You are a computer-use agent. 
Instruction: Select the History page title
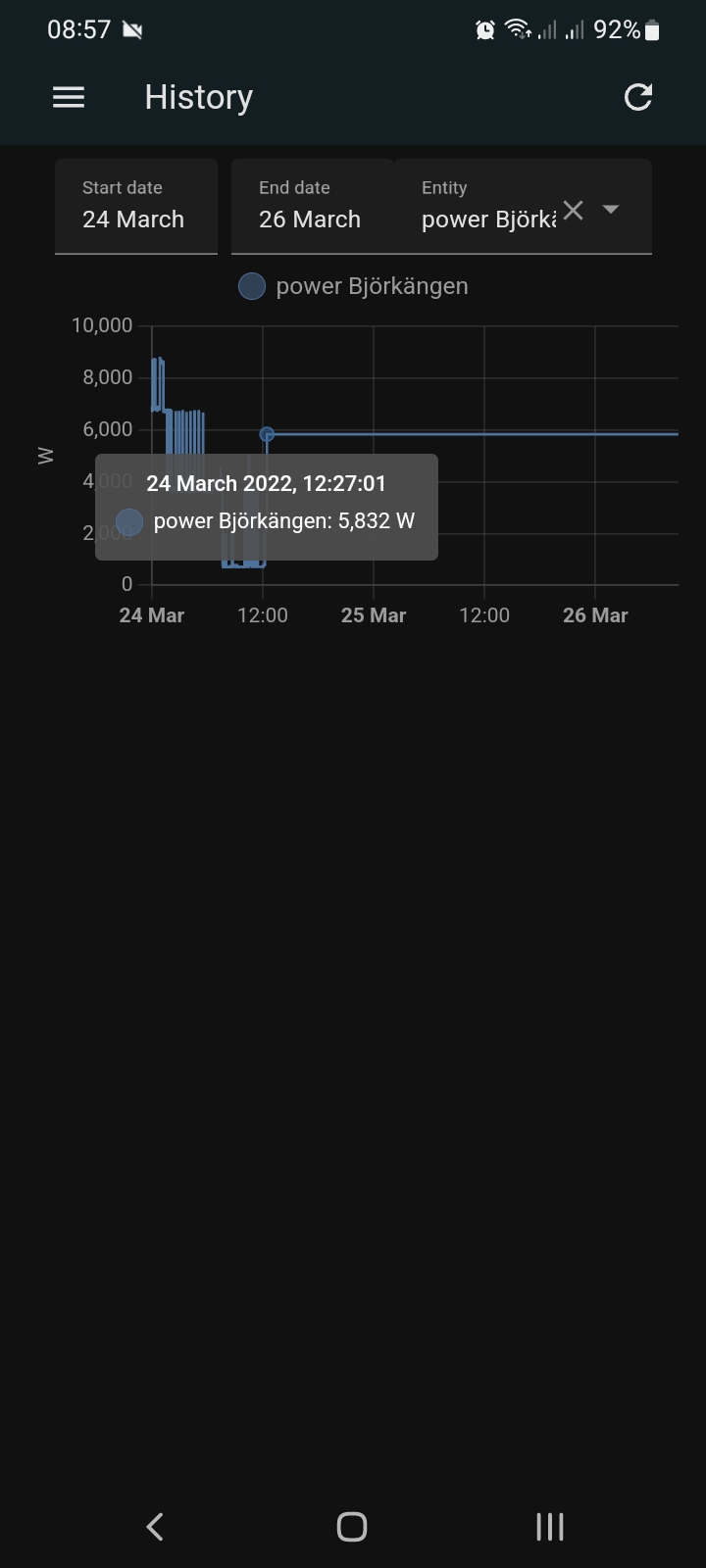coord(197,96)
